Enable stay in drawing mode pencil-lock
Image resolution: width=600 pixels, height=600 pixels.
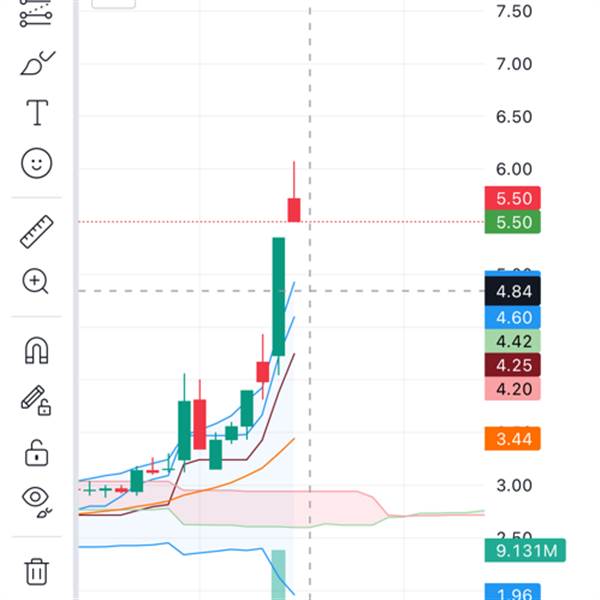[36, 401]
